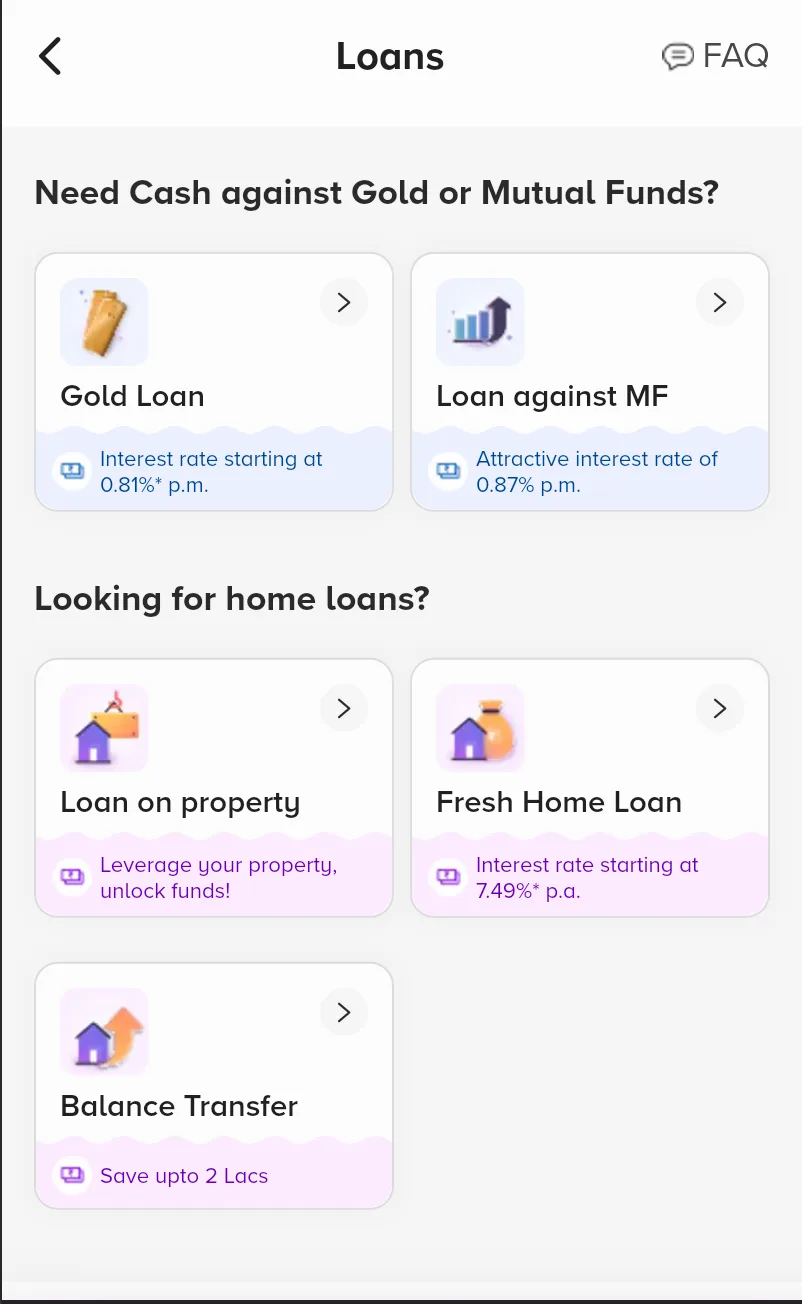Expand the Gold Loan card chevron
This screenshot has height=1304, width=802.
(343, 301)
